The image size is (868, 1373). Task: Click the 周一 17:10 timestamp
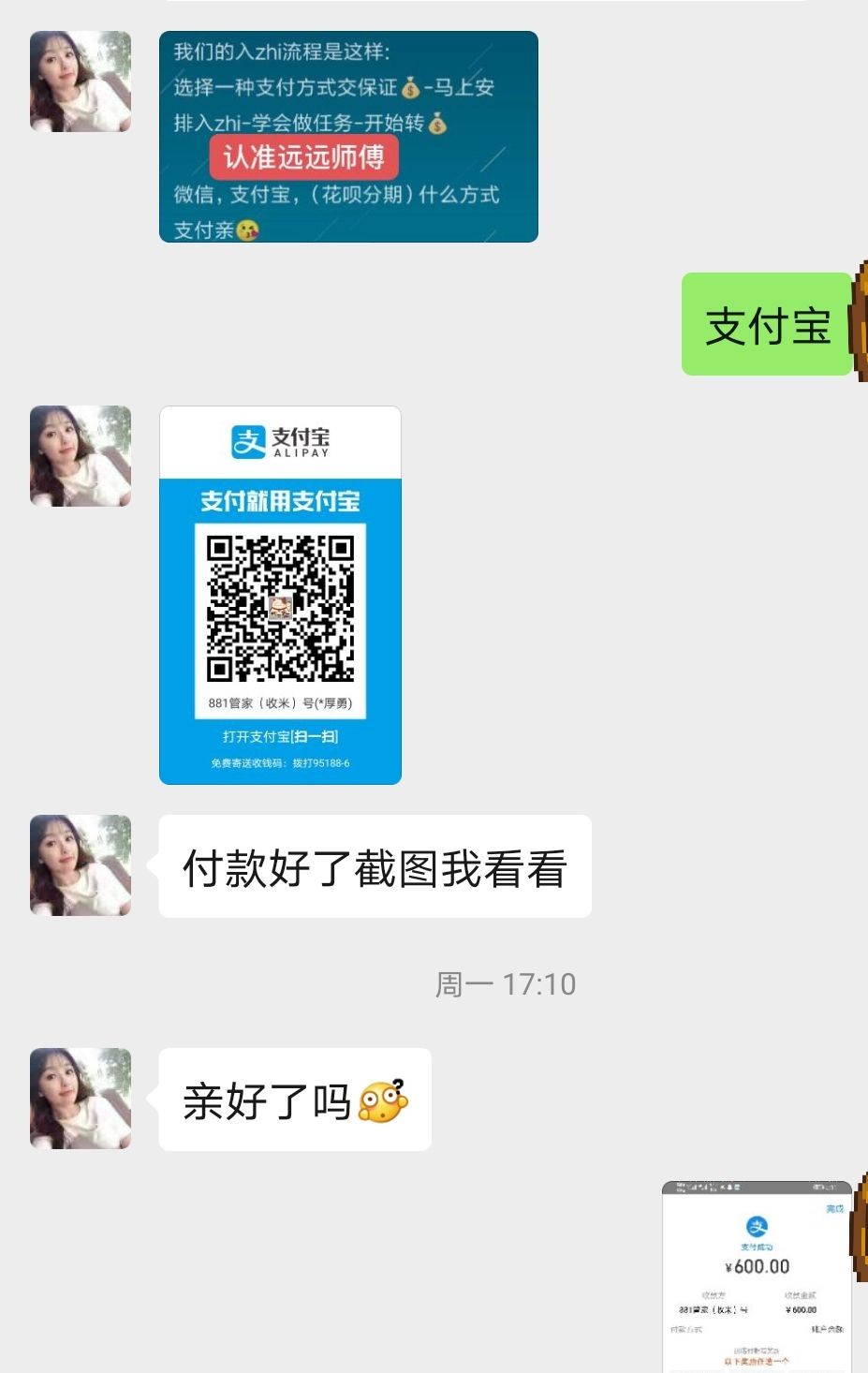pyautogui.click(x=506, y=983)
